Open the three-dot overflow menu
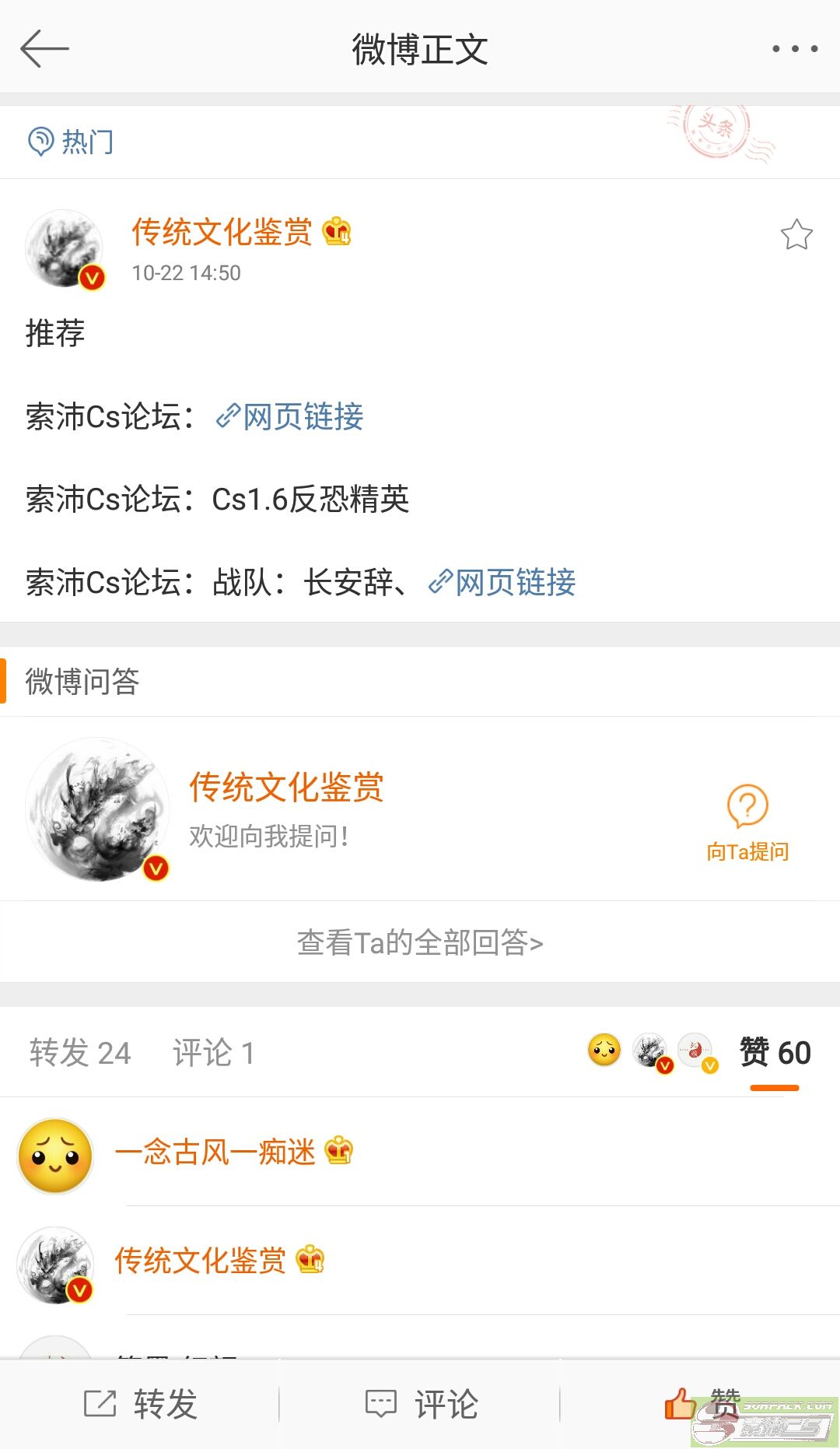The image size is (840, 1449). 794,48
